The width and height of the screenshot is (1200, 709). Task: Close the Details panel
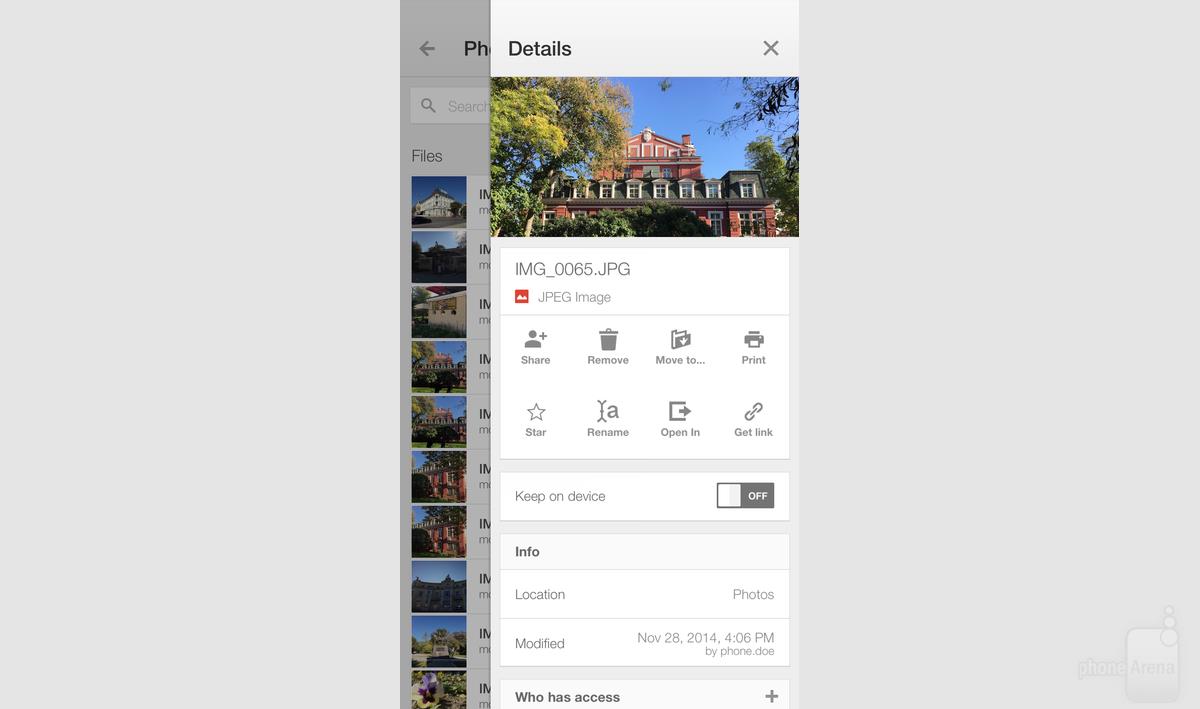pos(770,48)
